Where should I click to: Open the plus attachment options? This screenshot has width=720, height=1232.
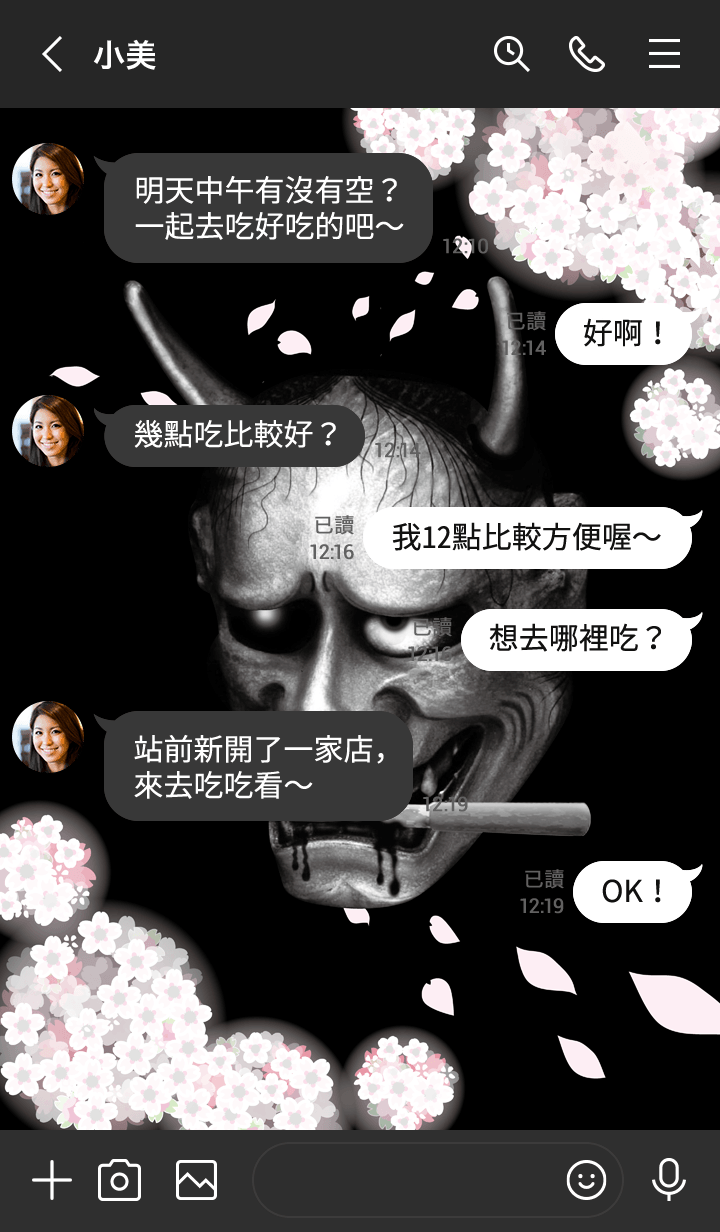click(x=52, y=1181)
